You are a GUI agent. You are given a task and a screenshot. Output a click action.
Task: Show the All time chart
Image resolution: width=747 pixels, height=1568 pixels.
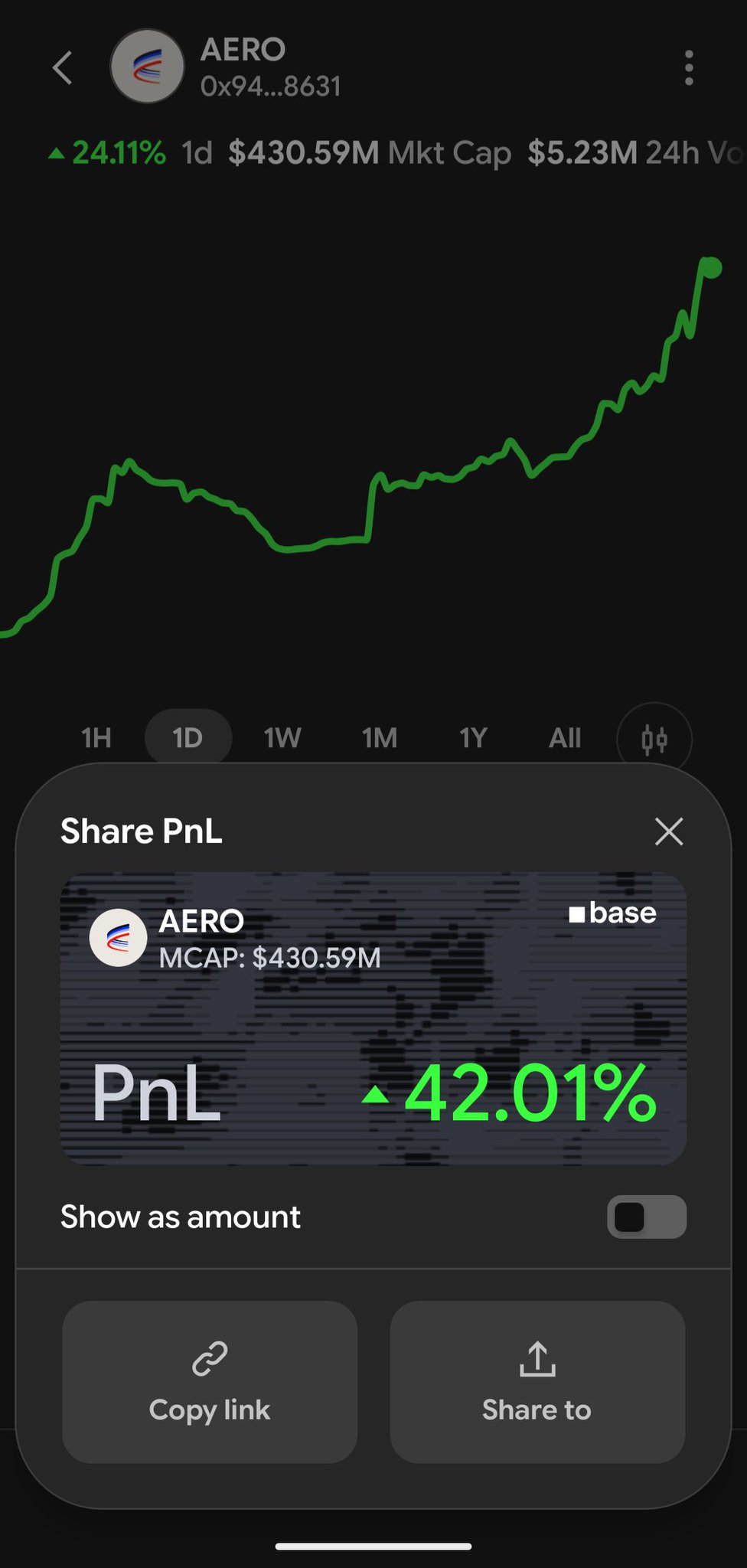565,738
